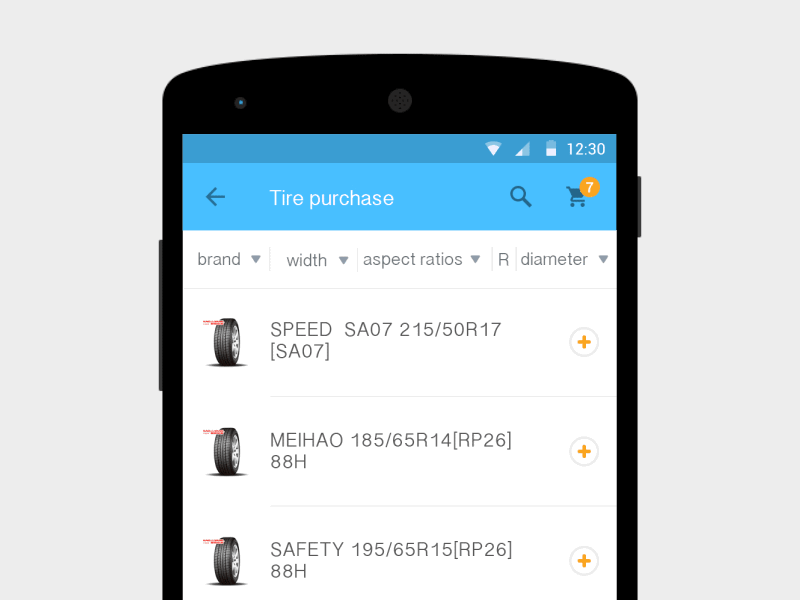Screen dimensions: 800x600
Task: Expand the brand filter dropdown
Action: pos(228,260)
